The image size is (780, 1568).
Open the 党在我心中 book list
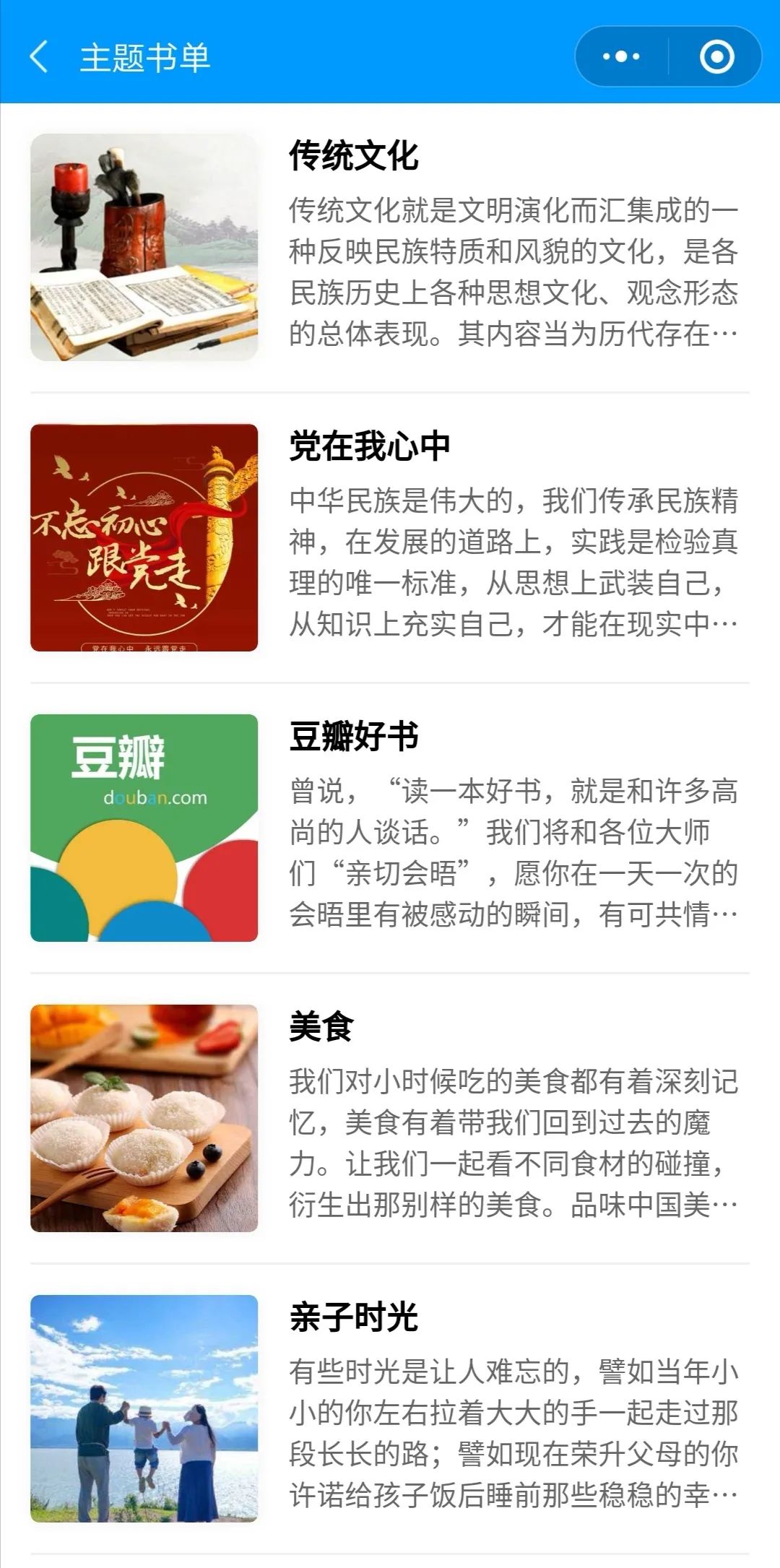pyautogui.click(x=369, y=447)
